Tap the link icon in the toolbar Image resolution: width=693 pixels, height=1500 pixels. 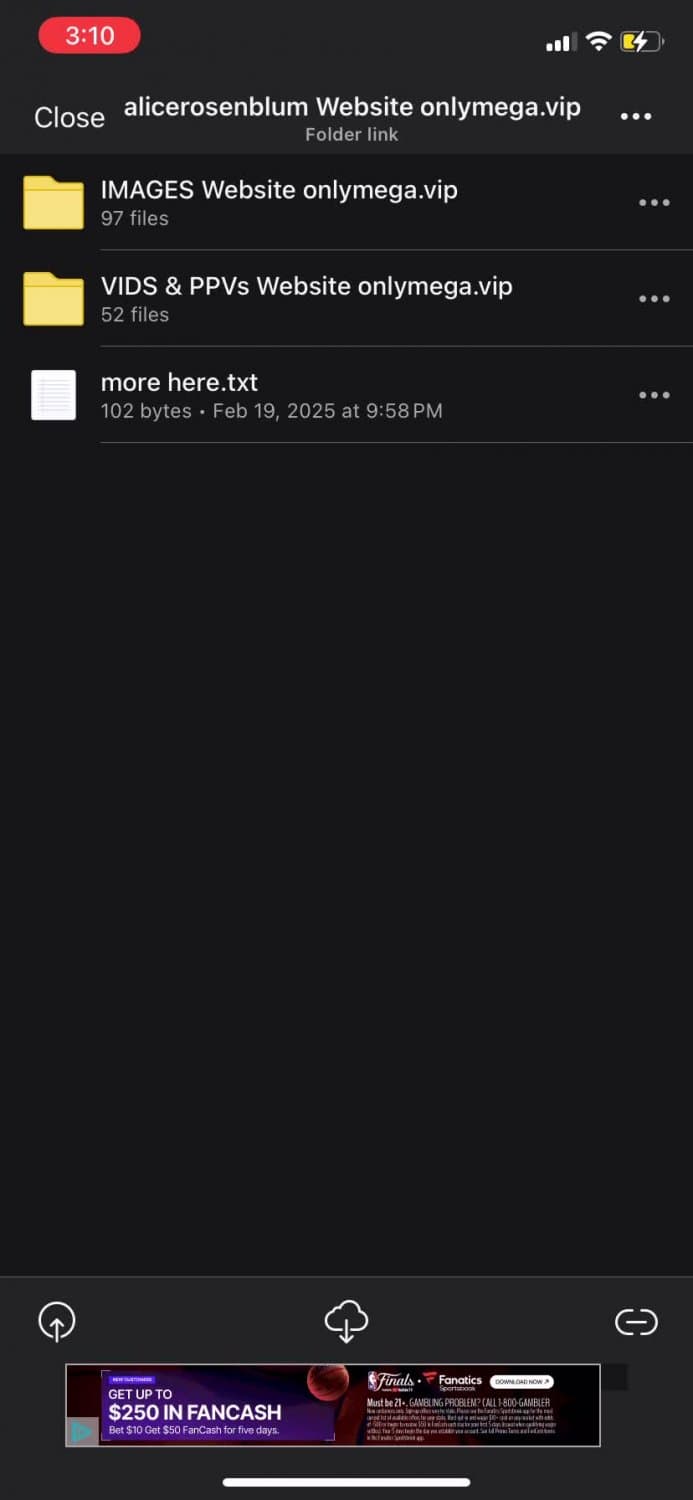coord(636,1322)
